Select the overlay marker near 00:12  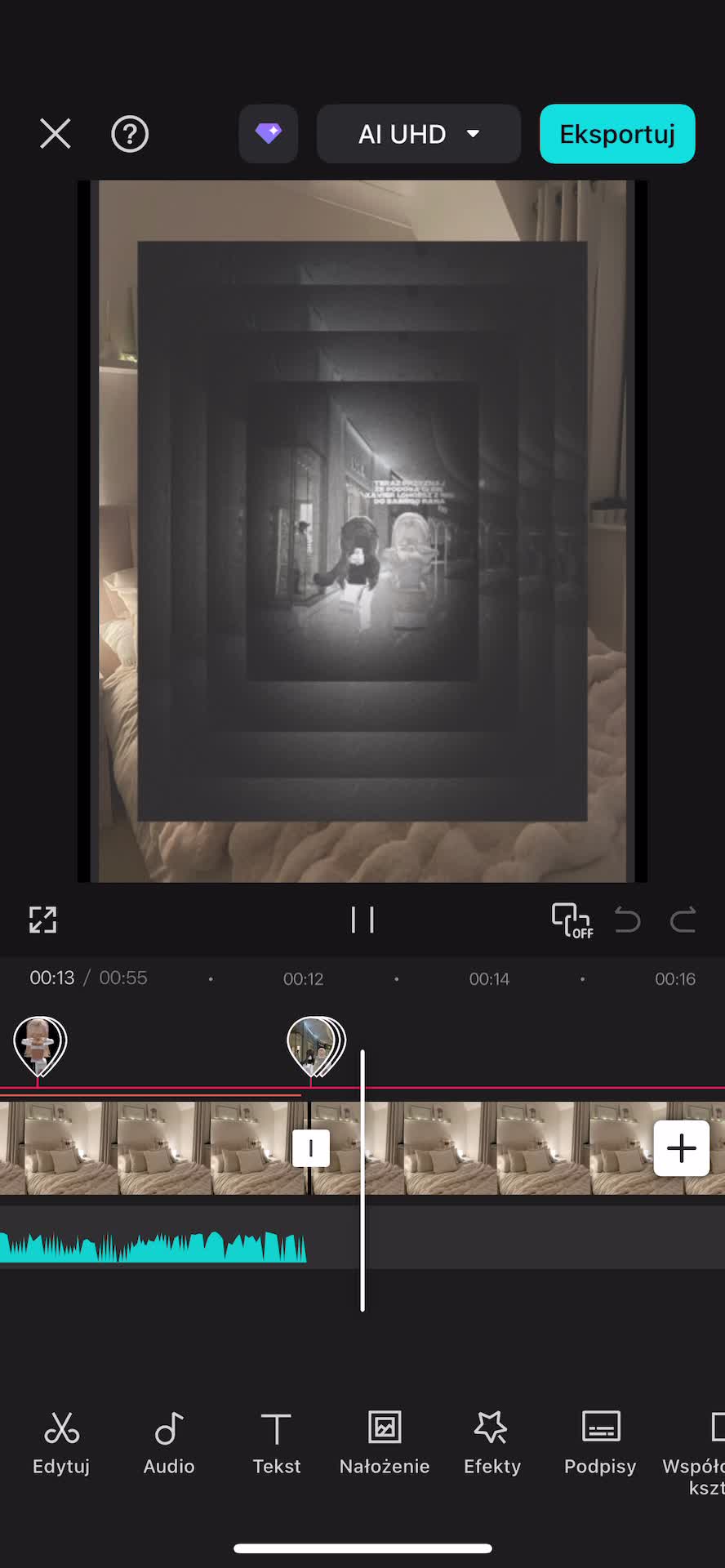pos(315,1045)
